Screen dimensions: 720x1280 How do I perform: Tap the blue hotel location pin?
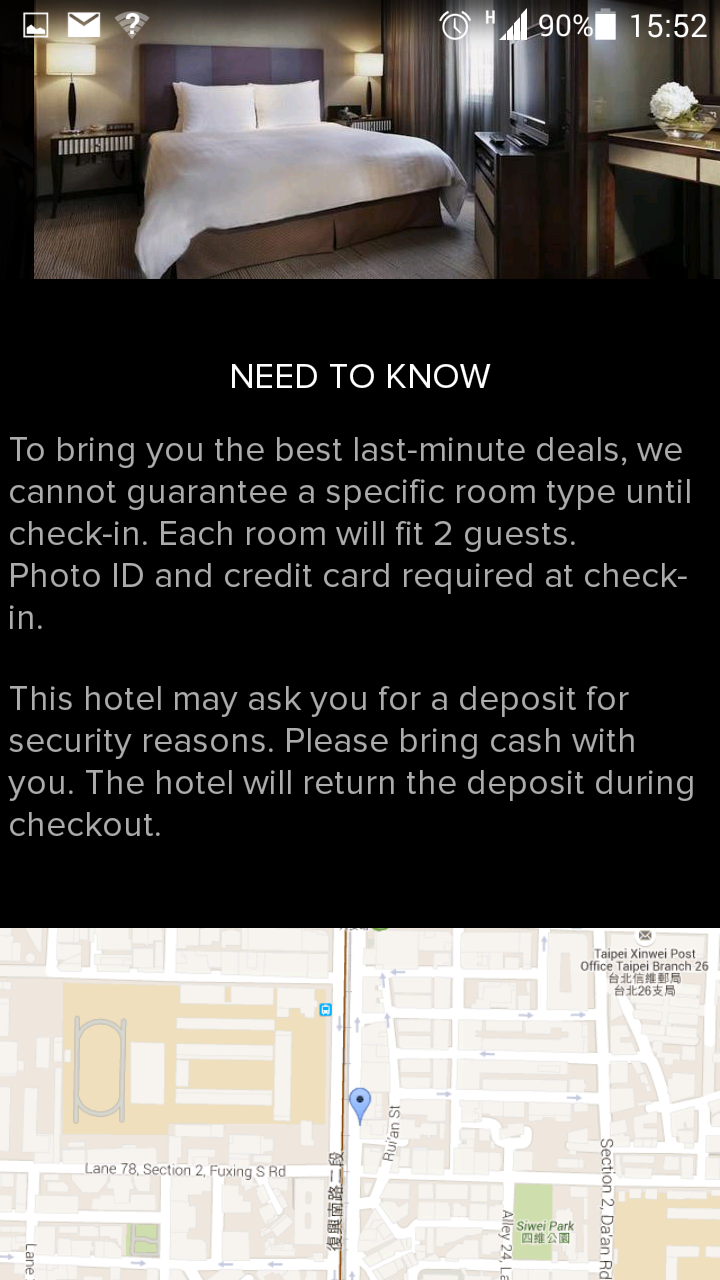(x=360, y=1104)
